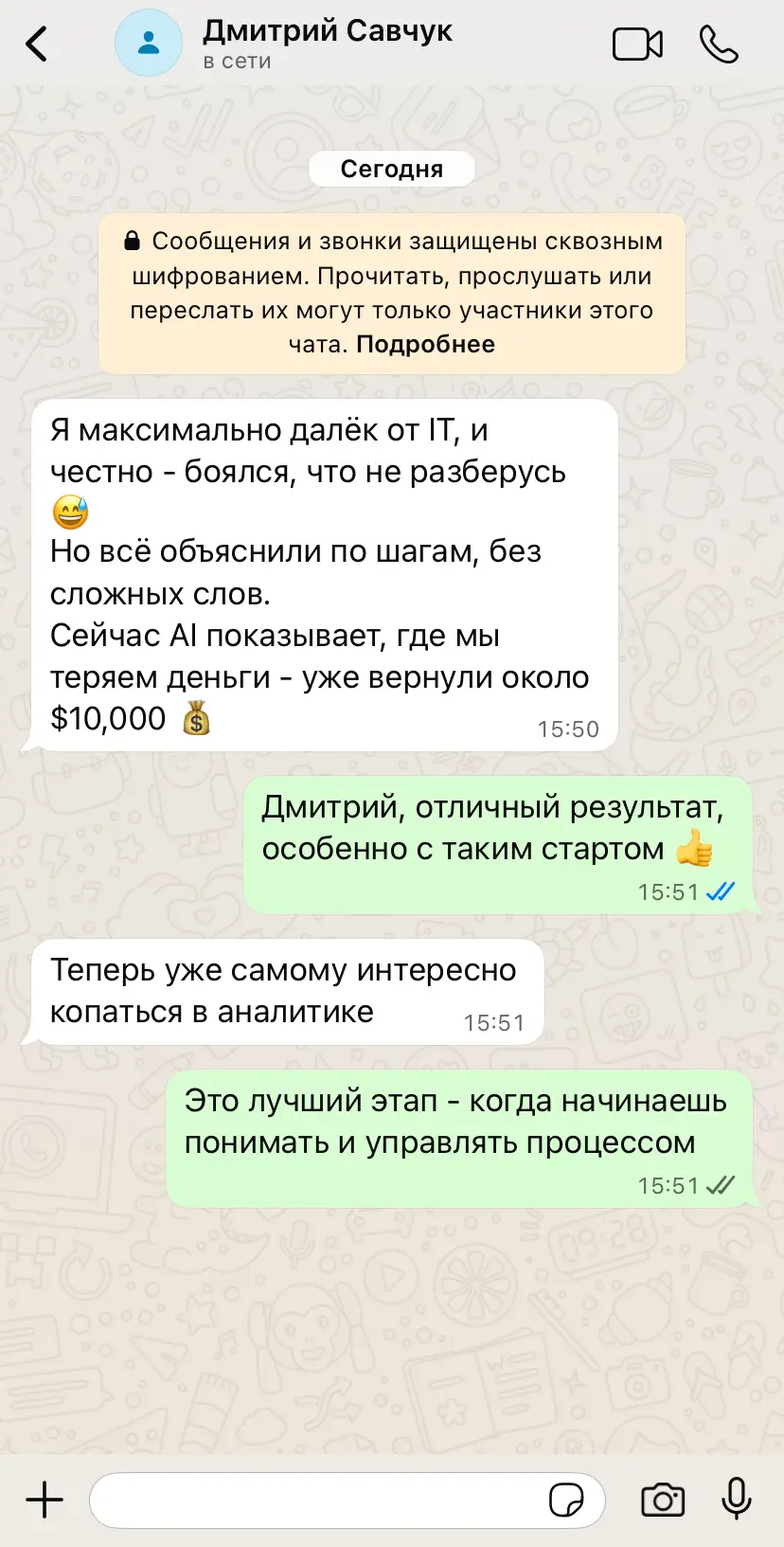This screenshot has height=1547, width=784.
Task: Select the message about returning $10,000
Action: pos(322,573)
